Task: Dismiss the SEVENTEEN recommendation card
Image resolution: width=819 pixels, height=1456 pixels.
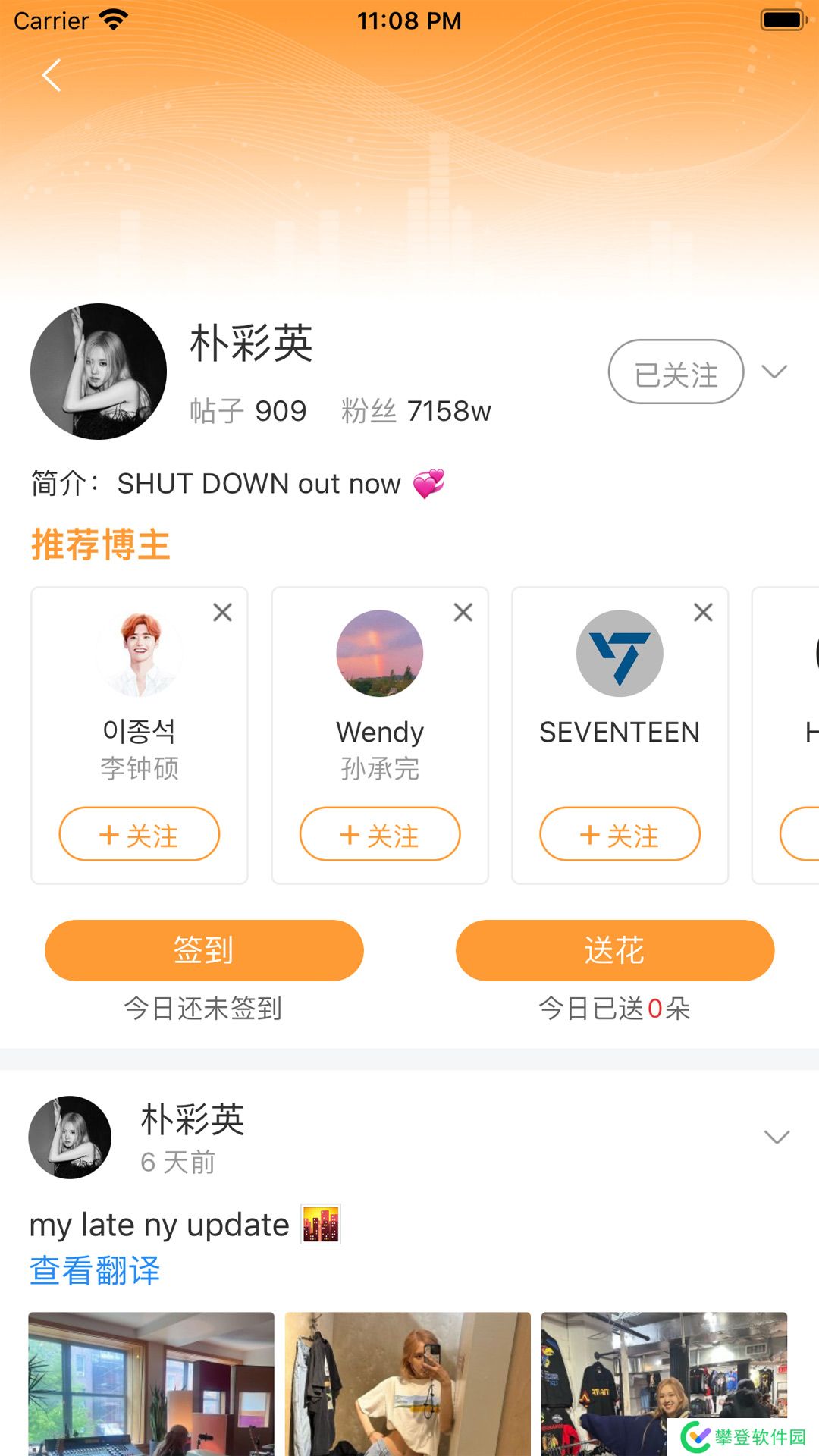Action: click(703, 612)
